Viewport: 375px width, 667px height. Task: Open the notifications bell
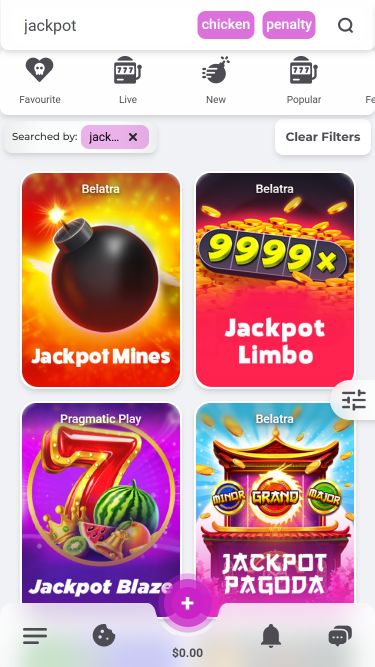point(271,636)
